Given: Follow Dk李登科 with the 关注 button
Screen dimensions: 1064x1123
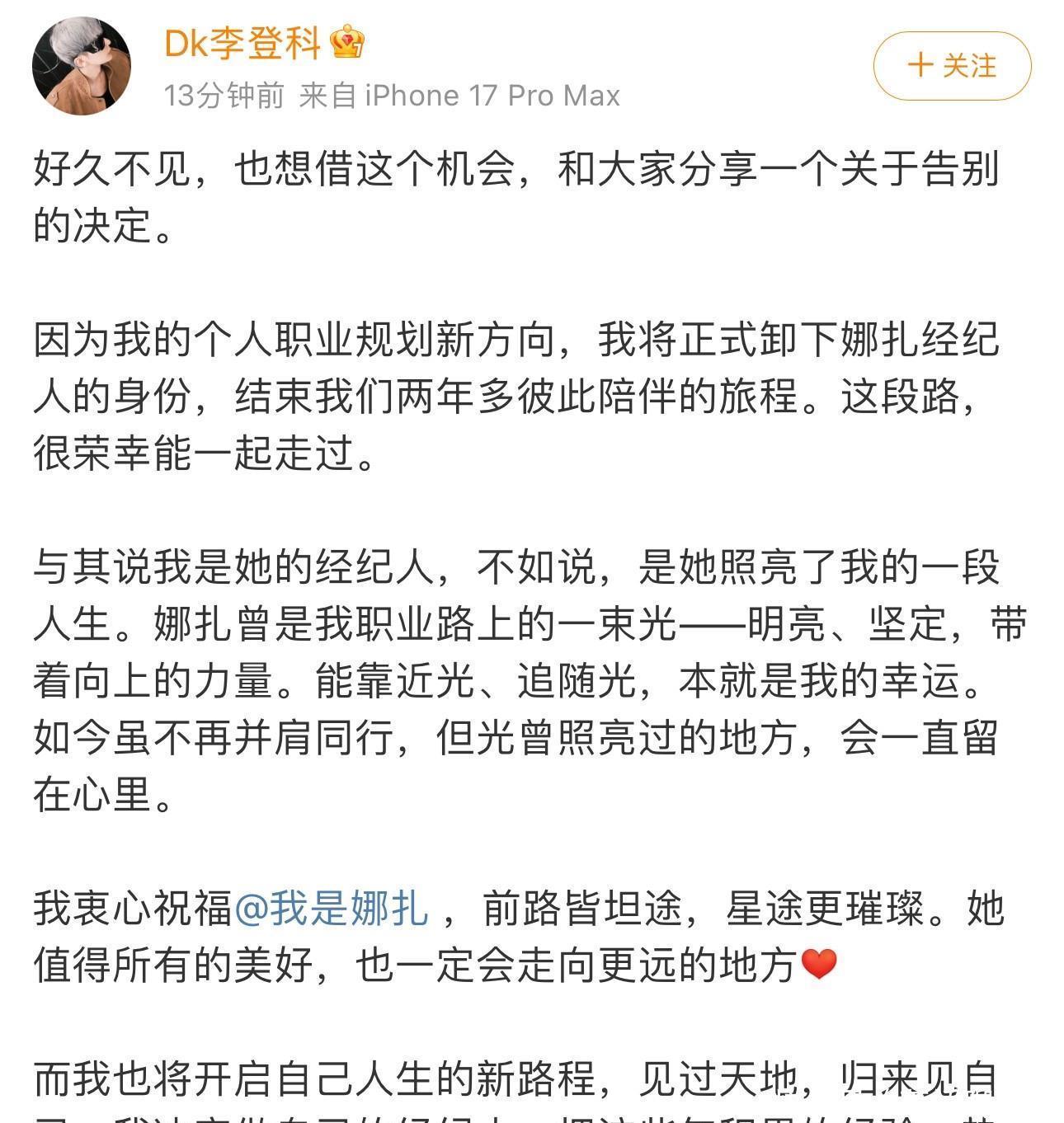Looking at the screenshot, I should pyautogui.click(x=952, y=66).
